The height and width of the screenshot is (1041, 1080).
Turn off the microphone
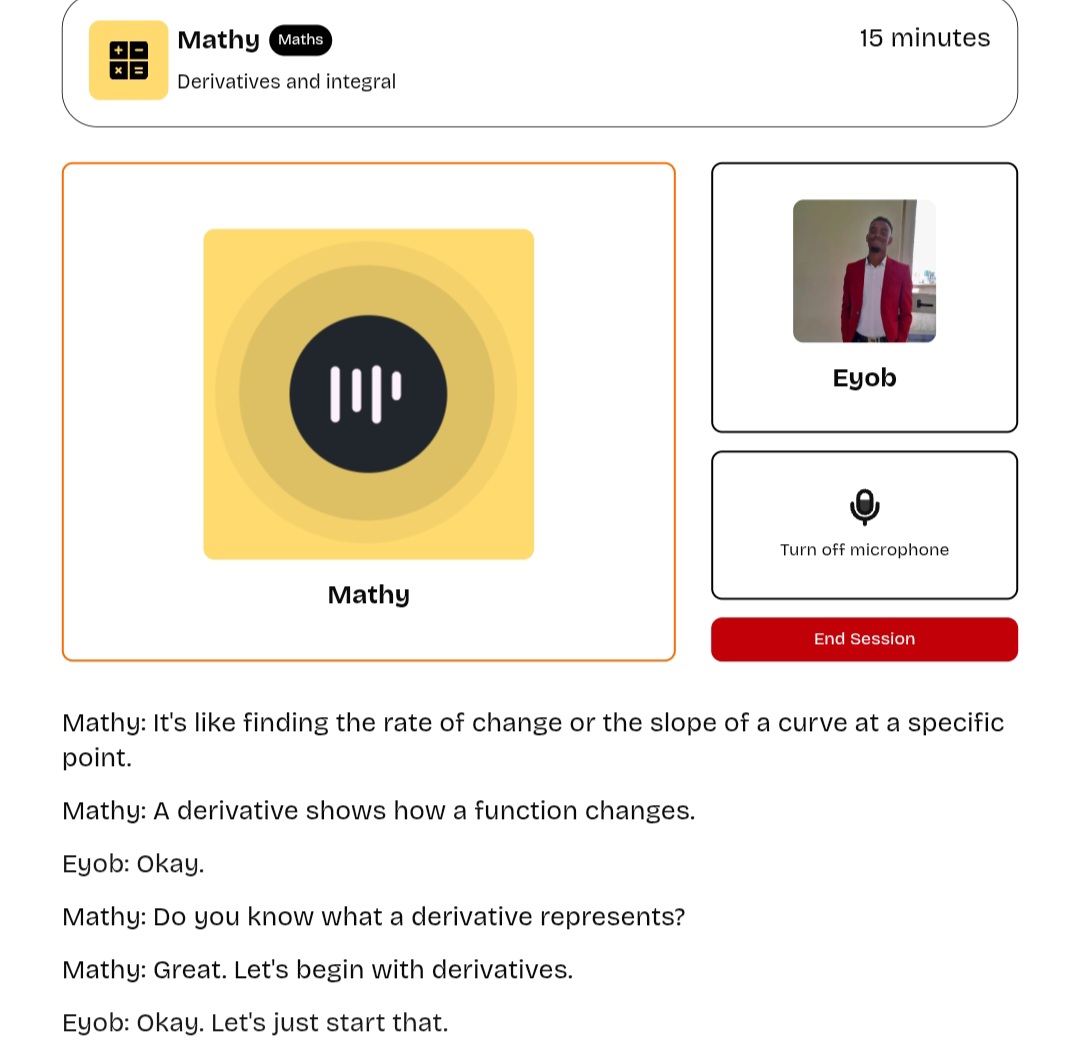click(864, 525)
